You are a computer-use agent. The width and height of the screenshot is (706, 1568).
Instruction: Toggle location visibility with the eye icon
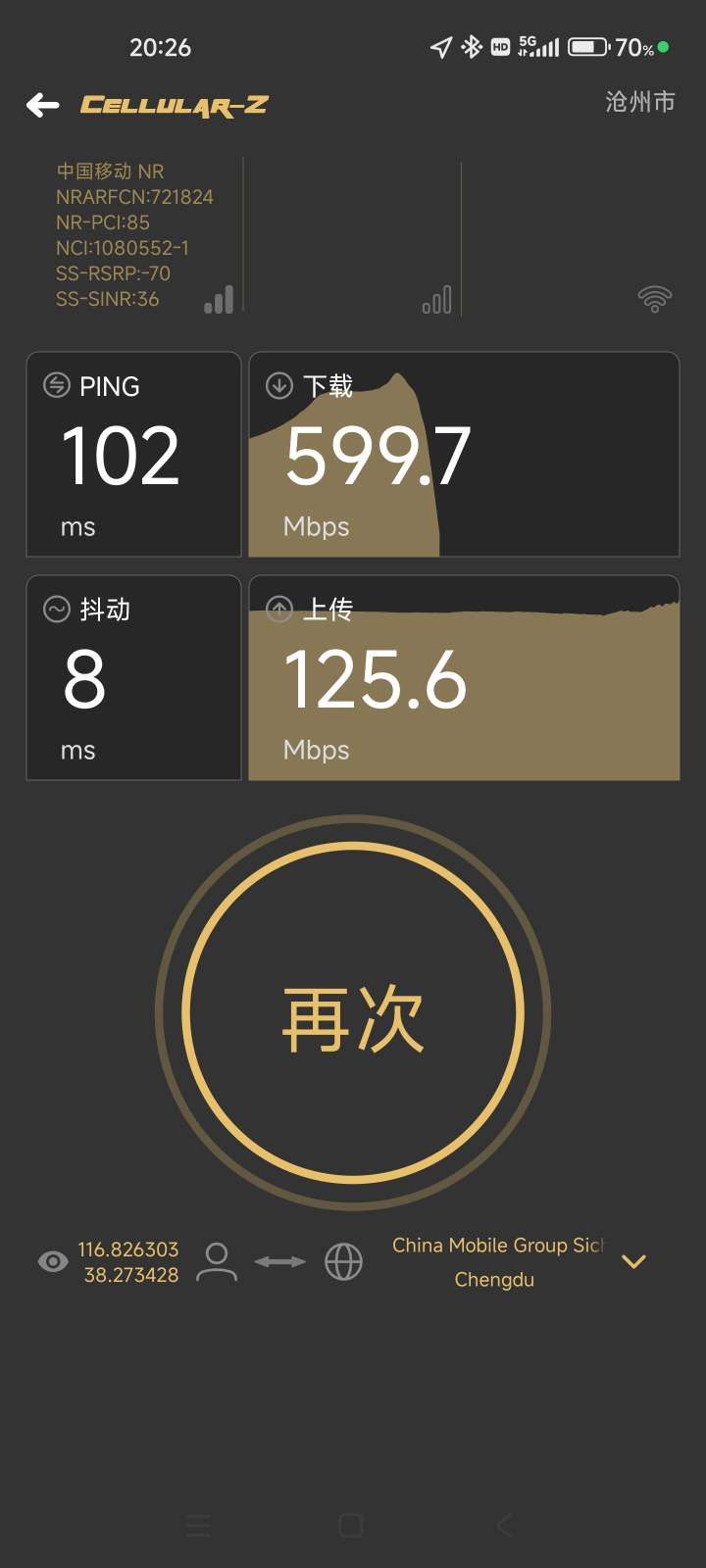[x=52, y=1261]
